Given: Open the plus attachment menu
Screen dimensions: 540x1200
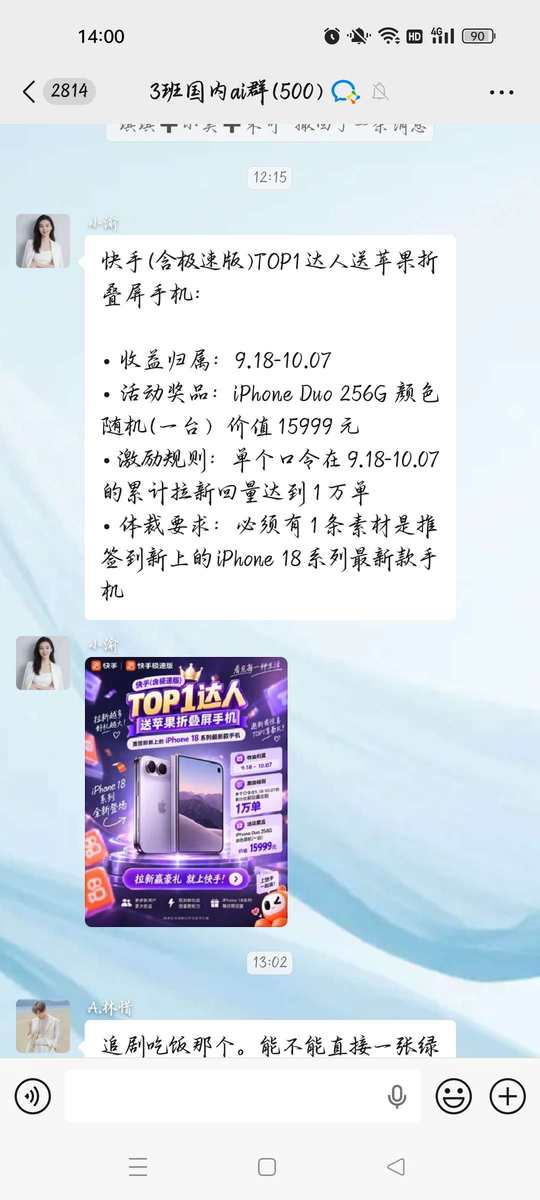Looking at the screenshot, I should point(507,1096).
